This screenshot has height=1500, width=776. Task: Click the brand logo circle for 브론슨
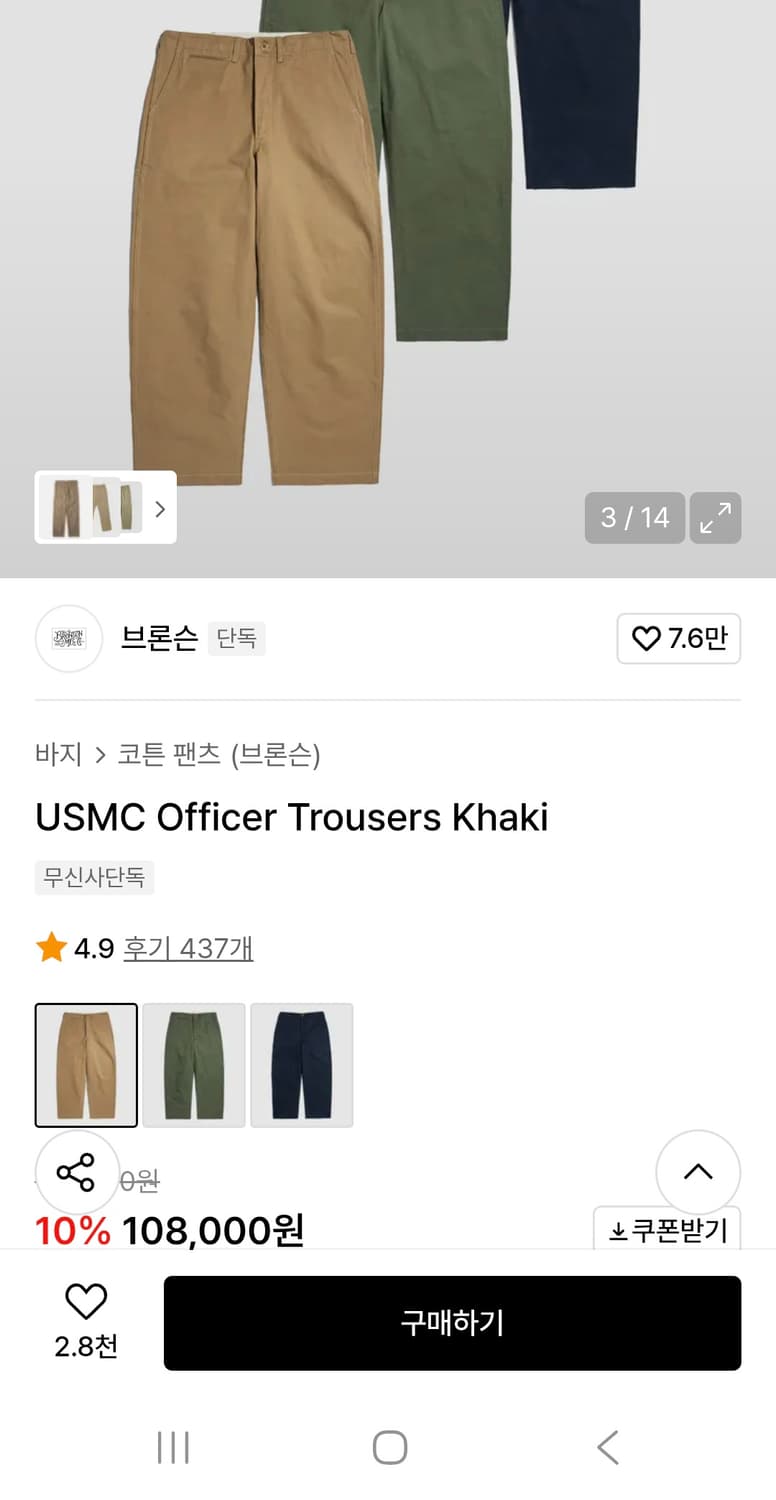click(x=68, y=638)
